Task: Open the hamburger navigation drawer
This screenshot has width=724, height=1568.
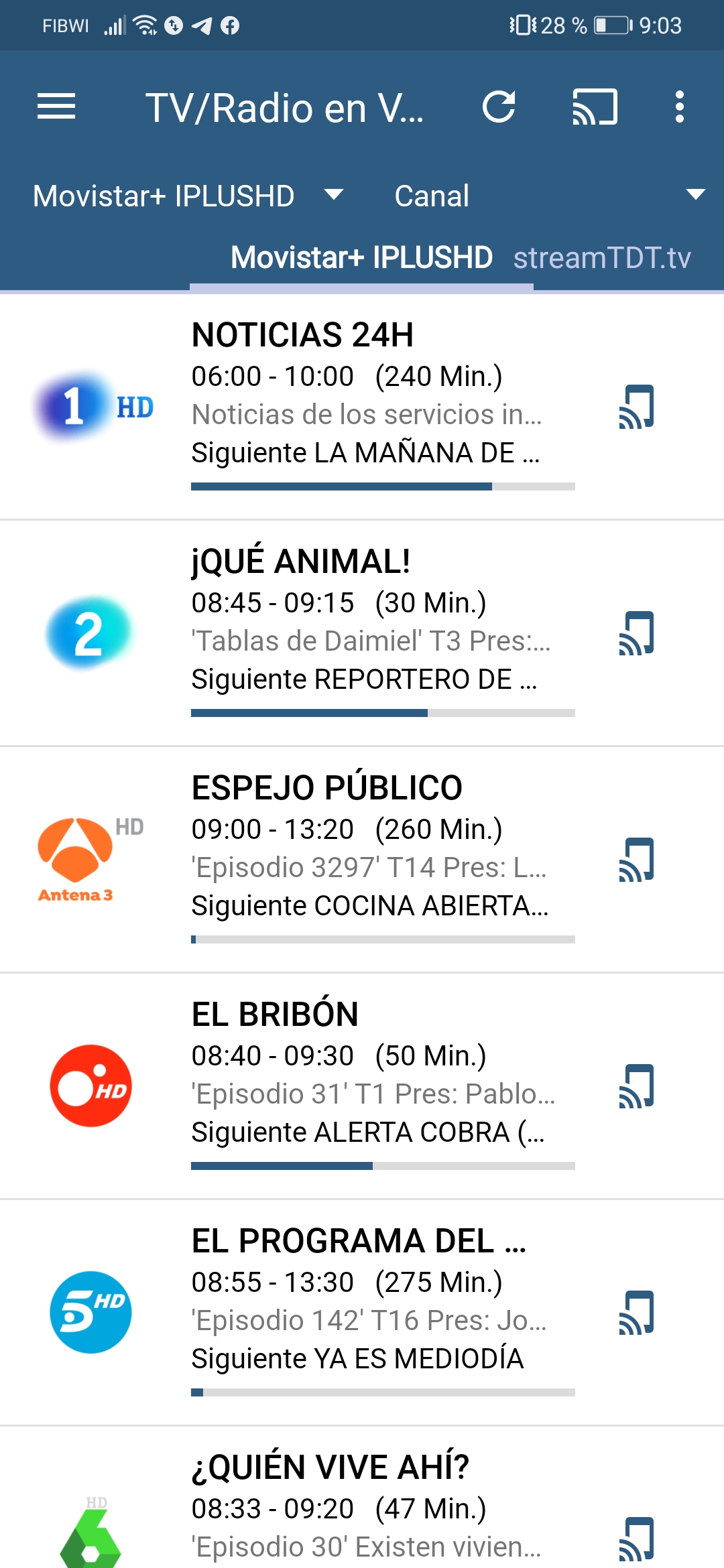Action: coord(56,107)
